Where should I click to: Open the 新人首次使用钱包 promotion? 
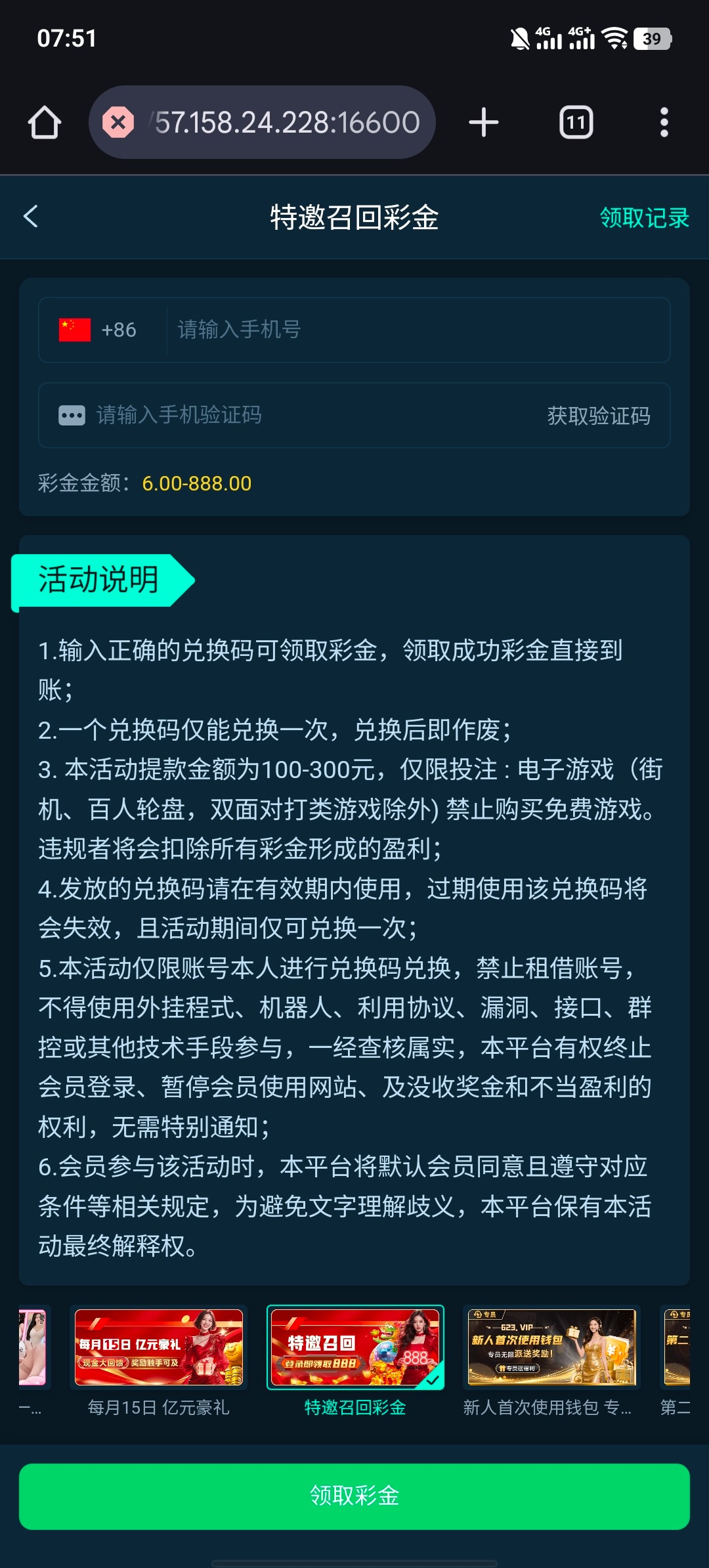coord(551,1347)
